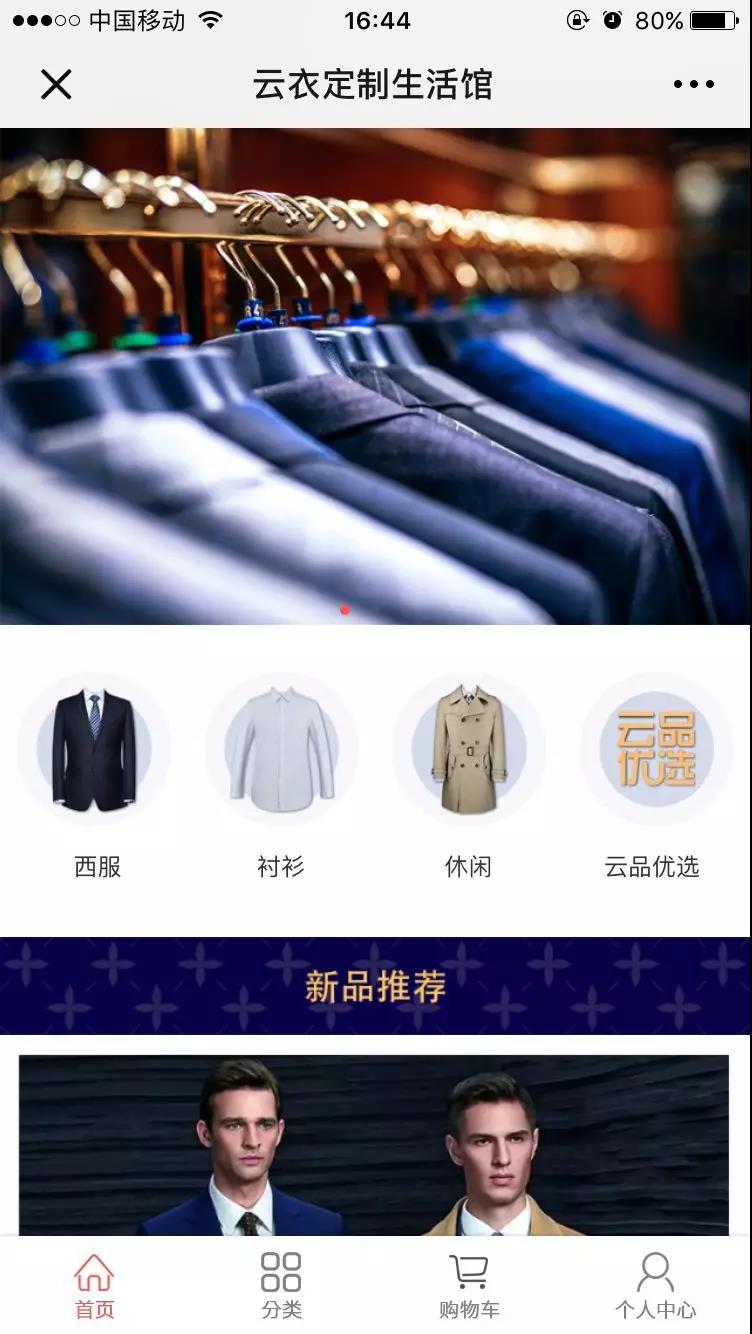
Task: Close the 云衣定制生活馆 page
Action: pyautogui.click(x=56, y=85)
